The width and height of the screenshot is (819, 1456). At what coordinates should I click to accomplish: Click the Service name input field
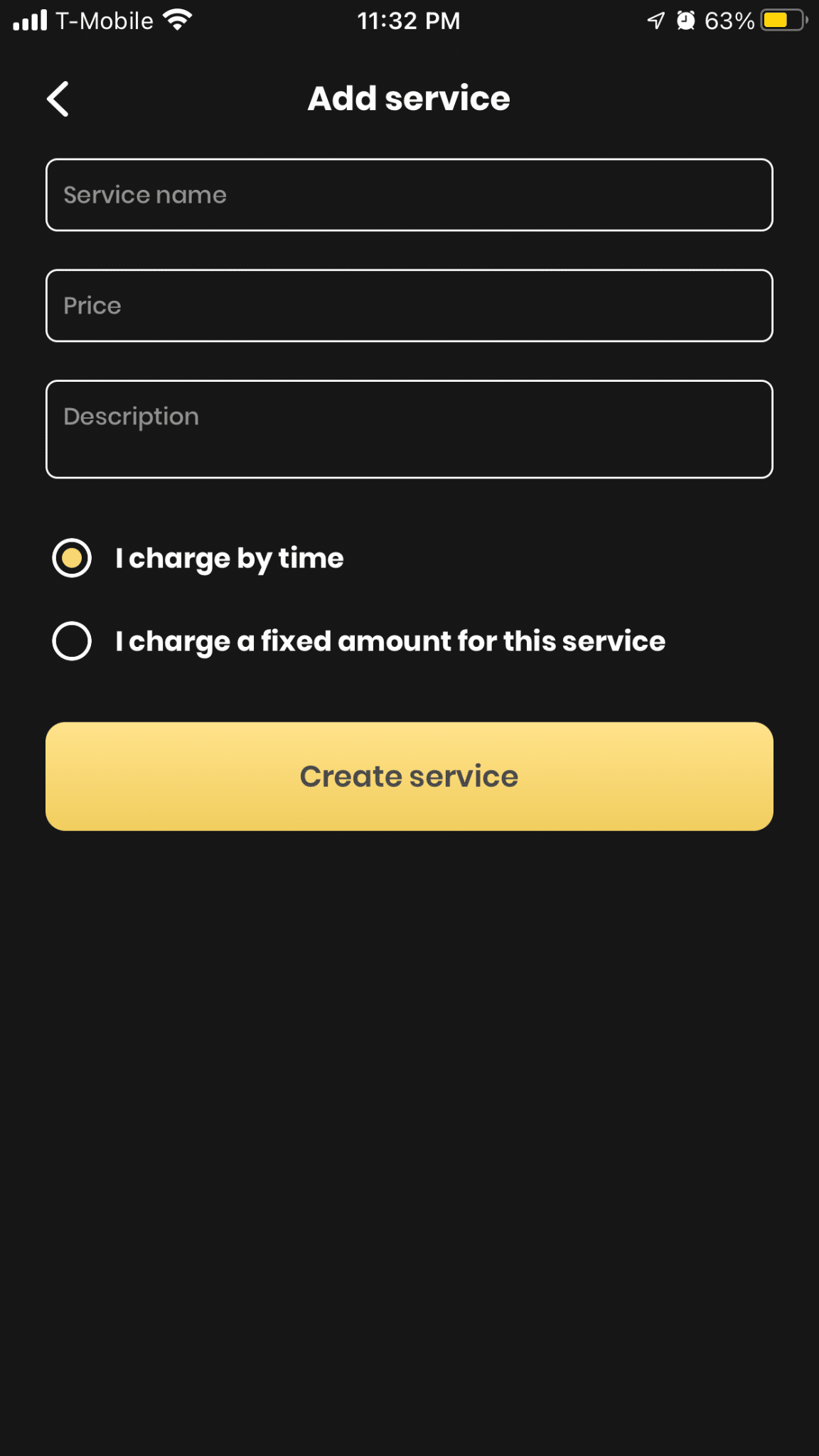(x=409, y=195)
